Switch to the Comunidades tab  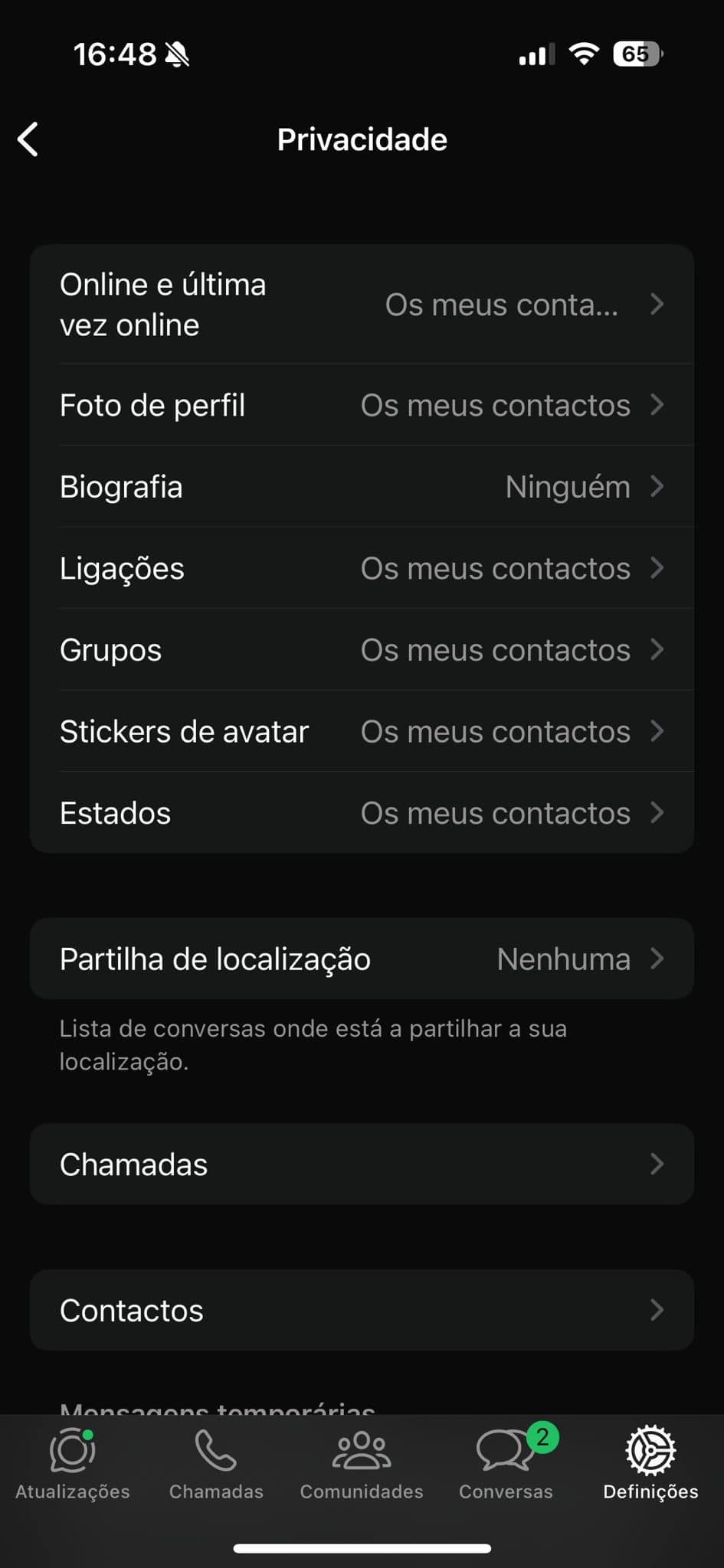(362, 1464)
